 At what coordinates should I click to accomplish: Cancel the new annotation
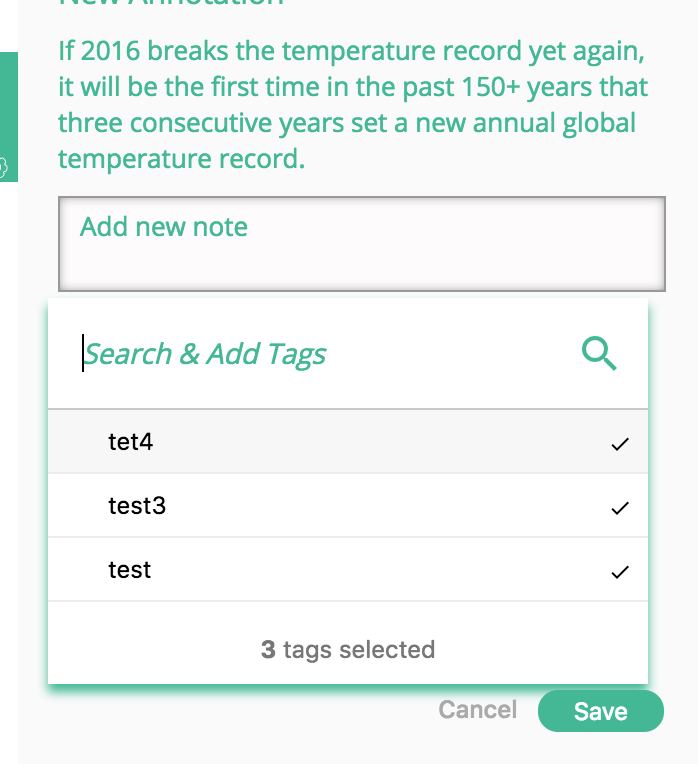click(x=477, y=709)
